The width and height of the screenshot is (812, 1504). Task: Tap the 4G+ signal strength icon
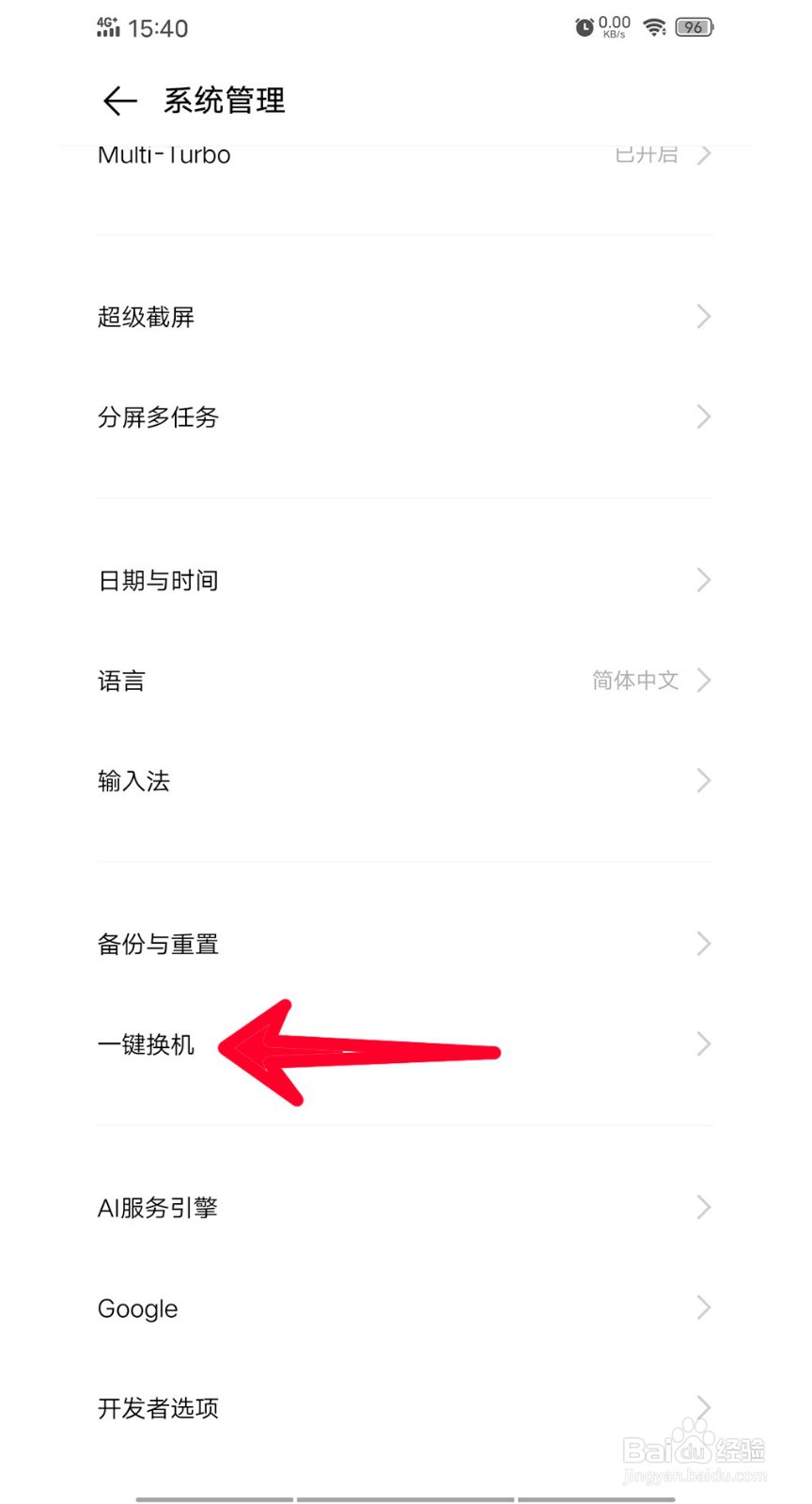pyautogui.click(x=106, y=26)
